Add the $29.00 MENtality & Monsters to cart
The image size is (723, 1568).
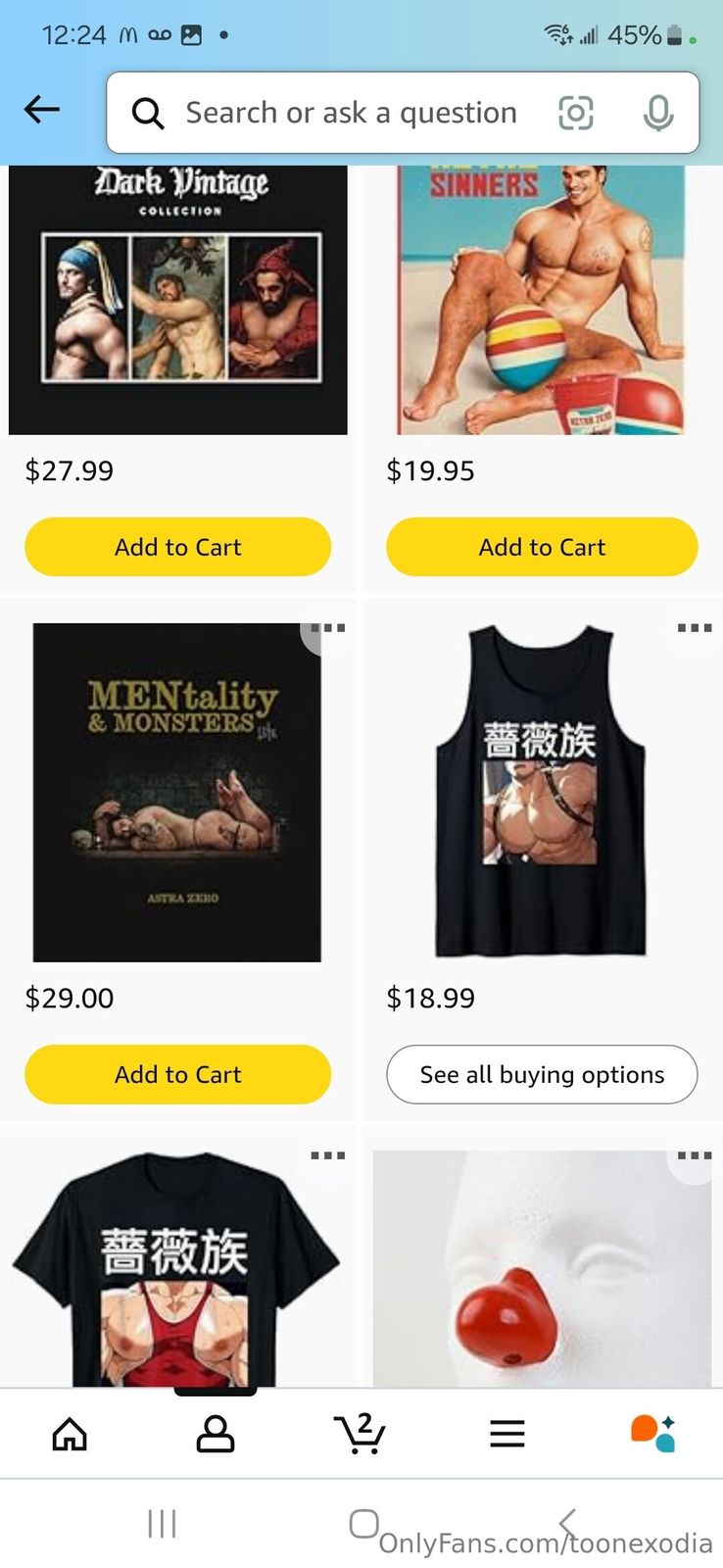[x=177, y=1074]
